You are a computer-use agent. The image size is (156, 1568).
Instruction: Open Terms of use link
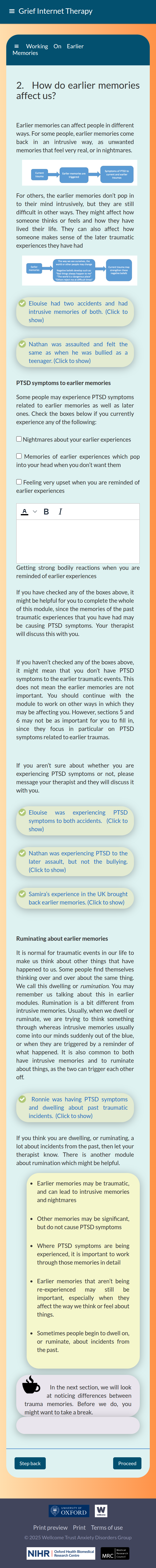(107, 1527)
